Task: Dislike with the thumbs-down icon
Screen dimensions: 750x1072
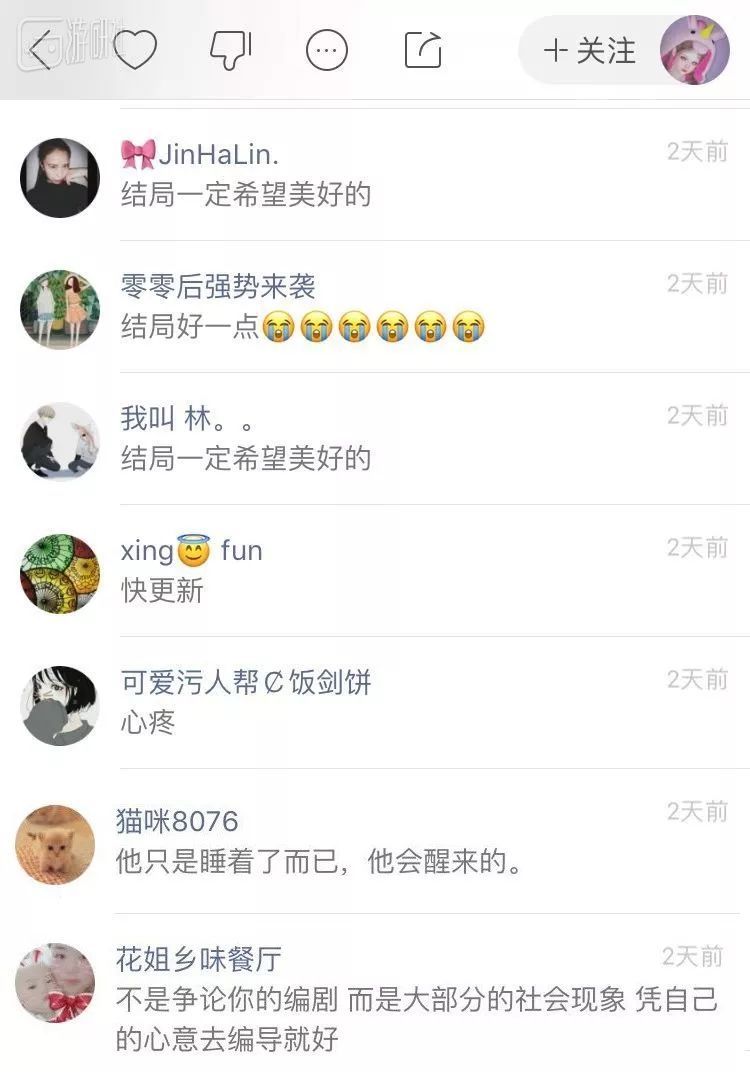Action: (x=231, y=49)
